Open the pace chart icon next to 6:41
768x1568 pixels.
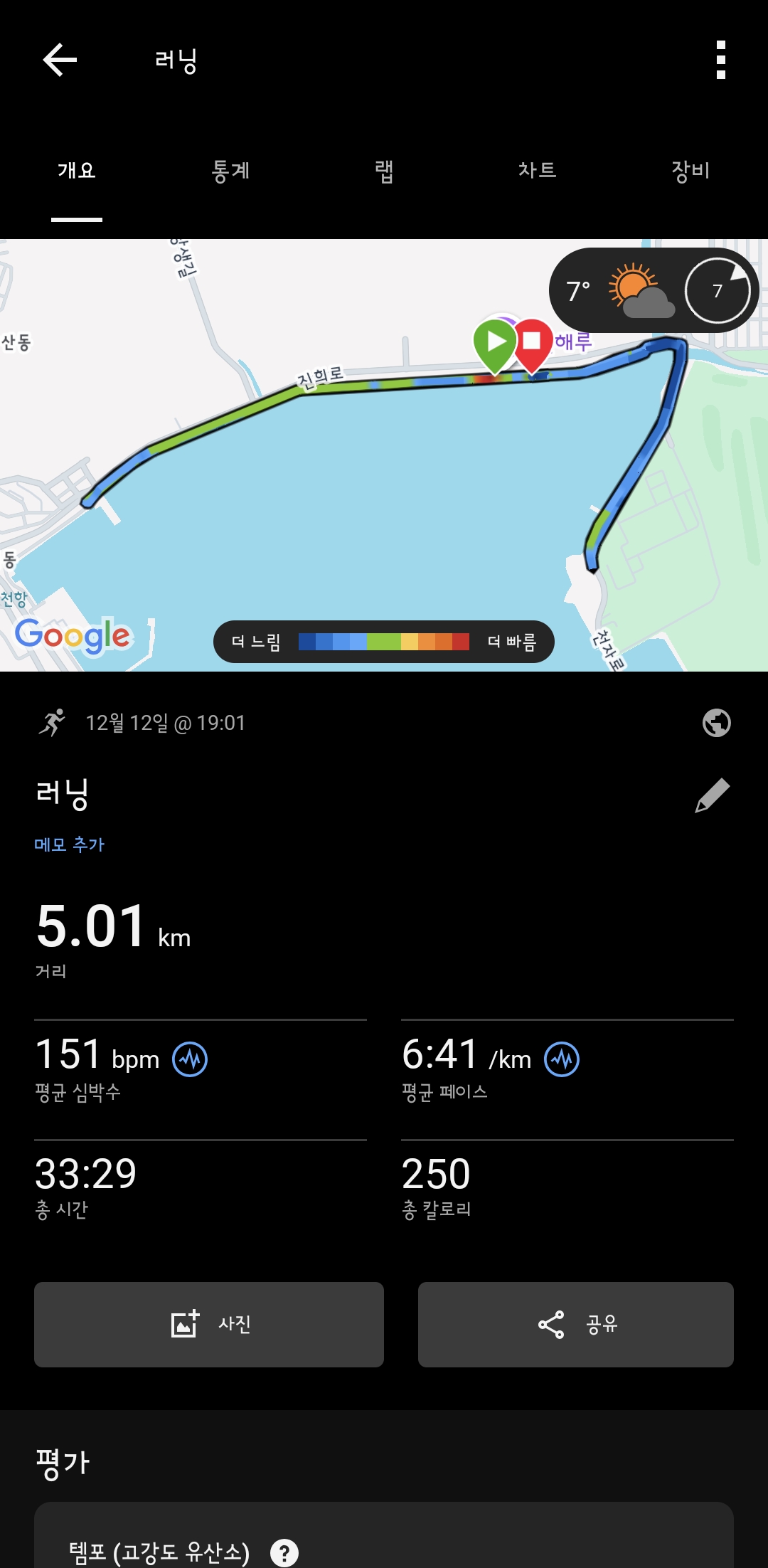562,1058
